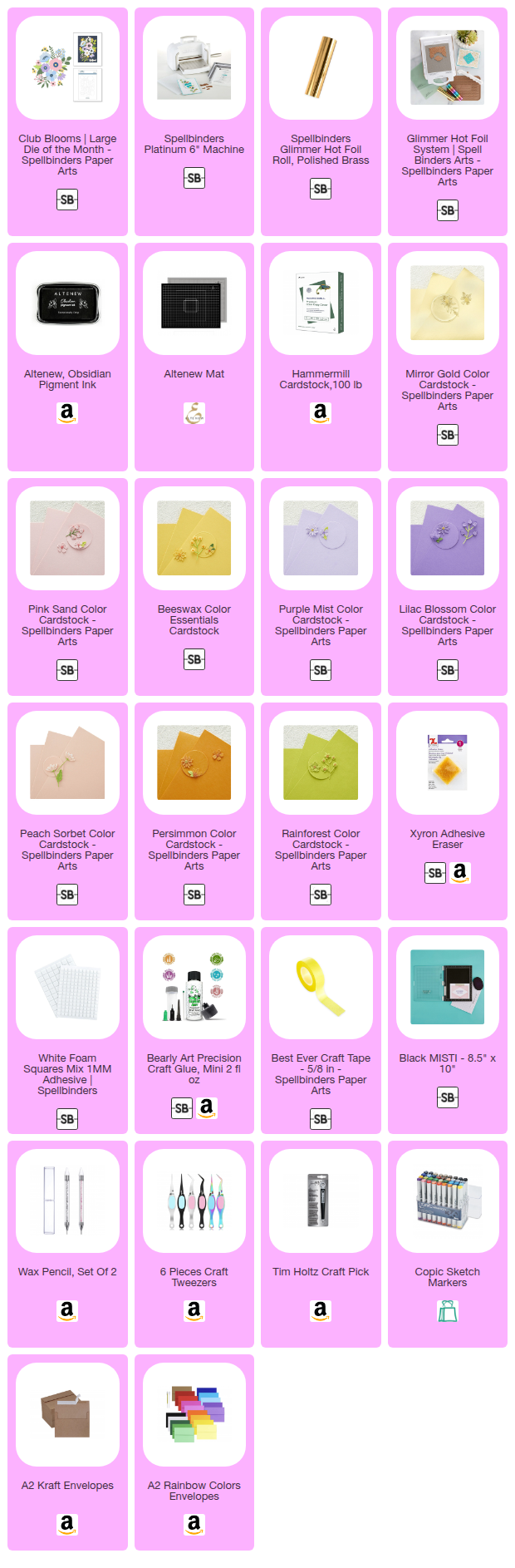Open Mirror Gold Color Cardstock tile
This screenshot has width=515, height=1568.
click(x=447, y=303)
